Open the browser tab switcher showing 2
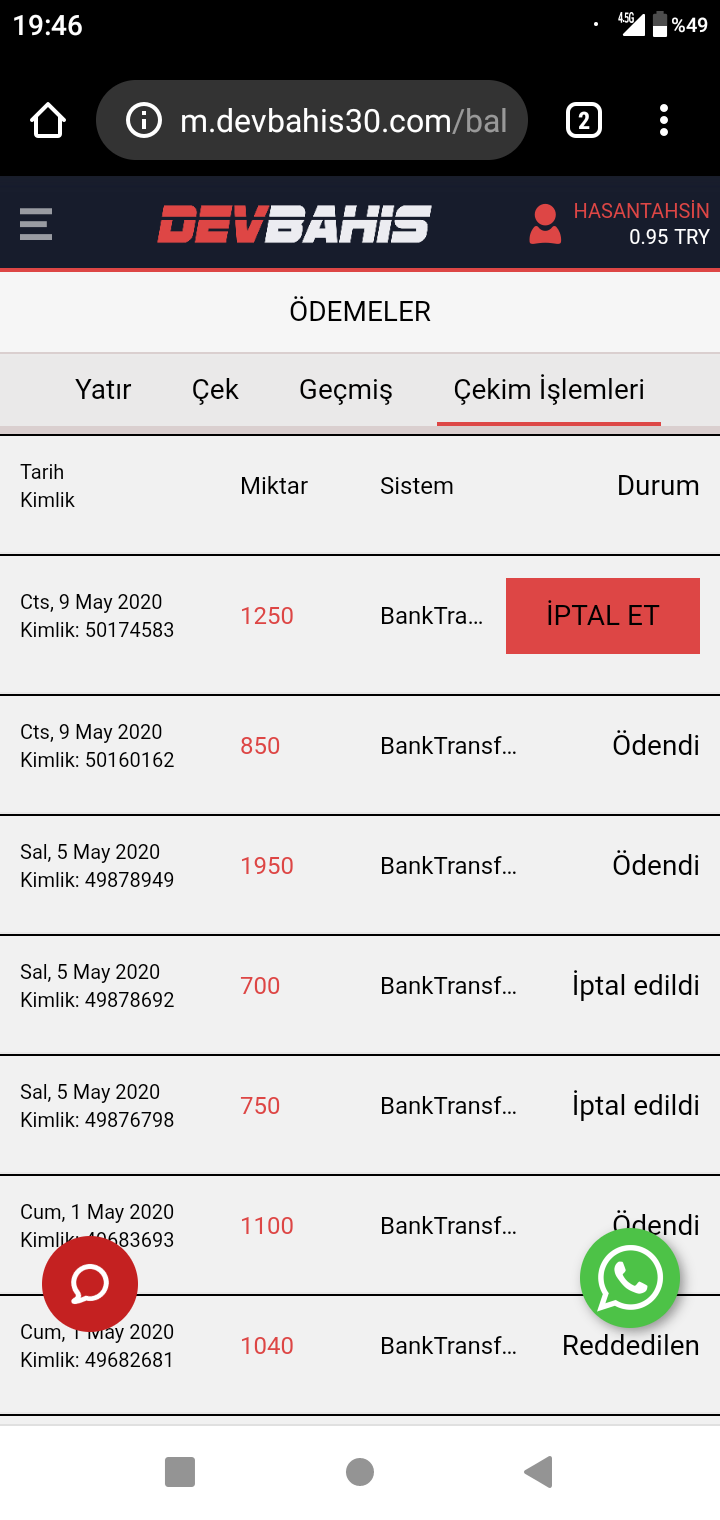The height and width of the screenshot is (1520, 720). coord(584,121)
